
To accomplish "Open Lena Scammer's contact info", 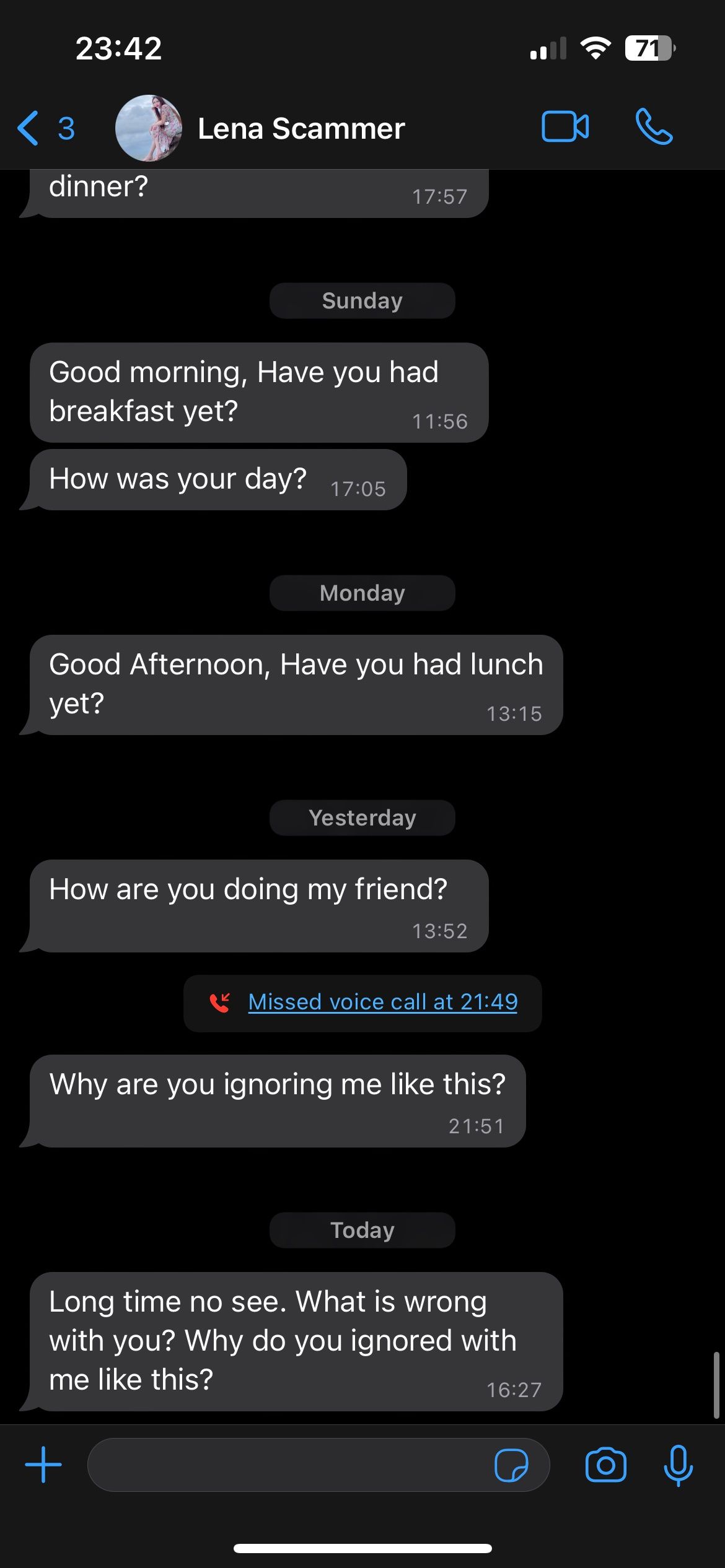I will pos(301,129).
